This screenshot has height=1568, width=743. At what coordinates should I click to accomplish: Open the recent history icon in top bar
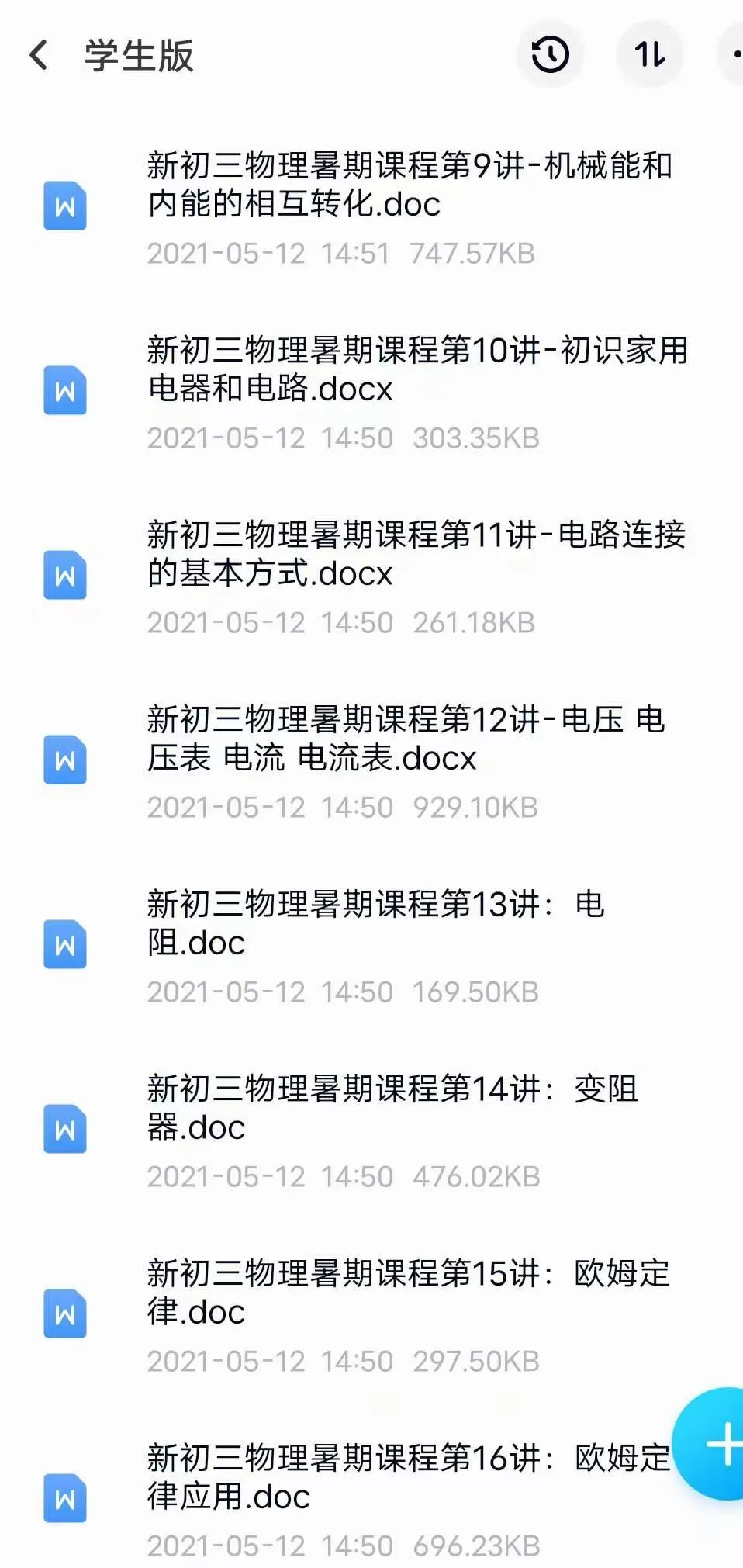coord(550,55)
